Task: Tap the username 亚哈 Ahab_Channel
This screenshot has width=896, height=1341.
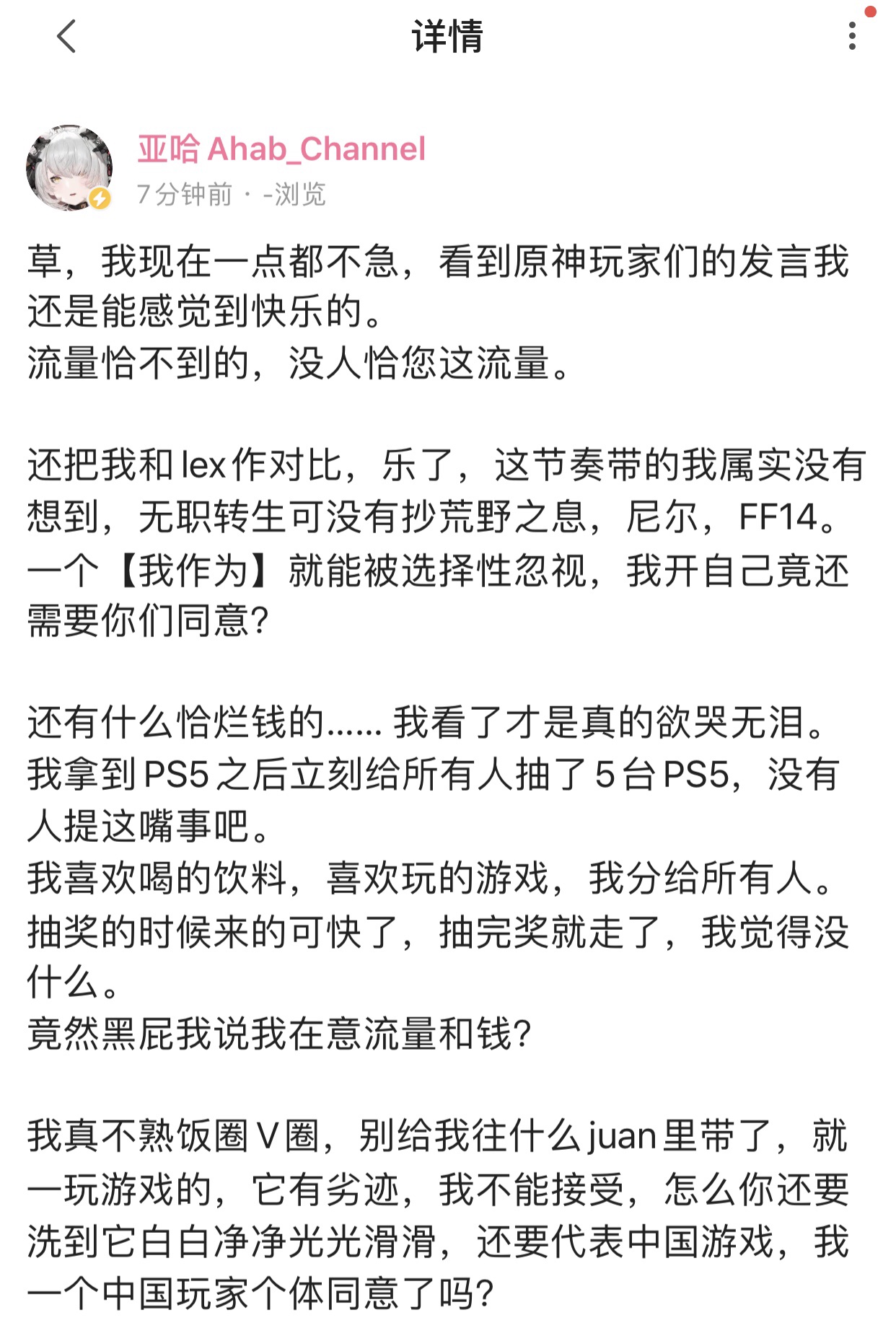Action: click(281, 149)
